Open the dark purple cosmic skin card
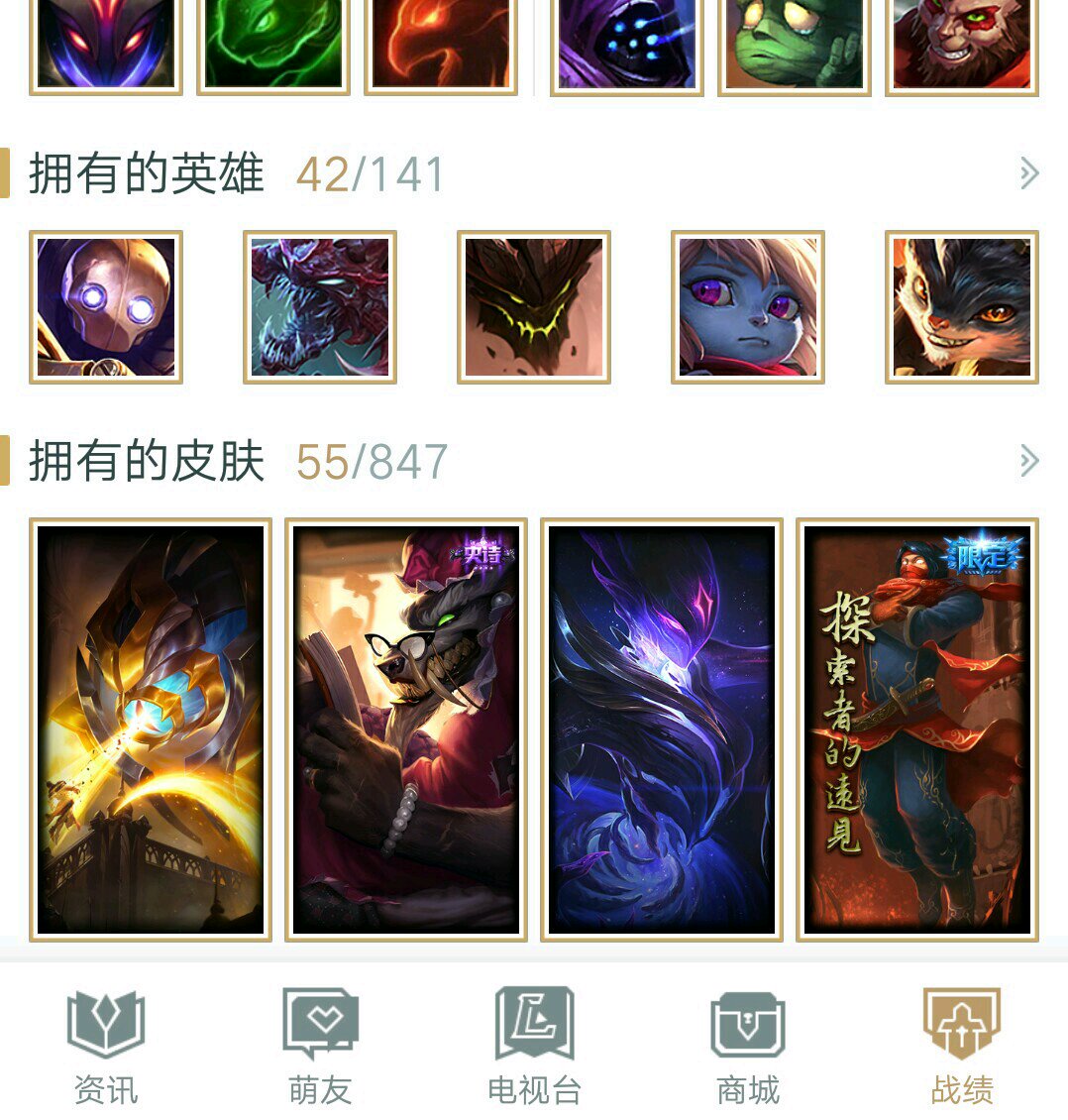 tap(662, 730)
